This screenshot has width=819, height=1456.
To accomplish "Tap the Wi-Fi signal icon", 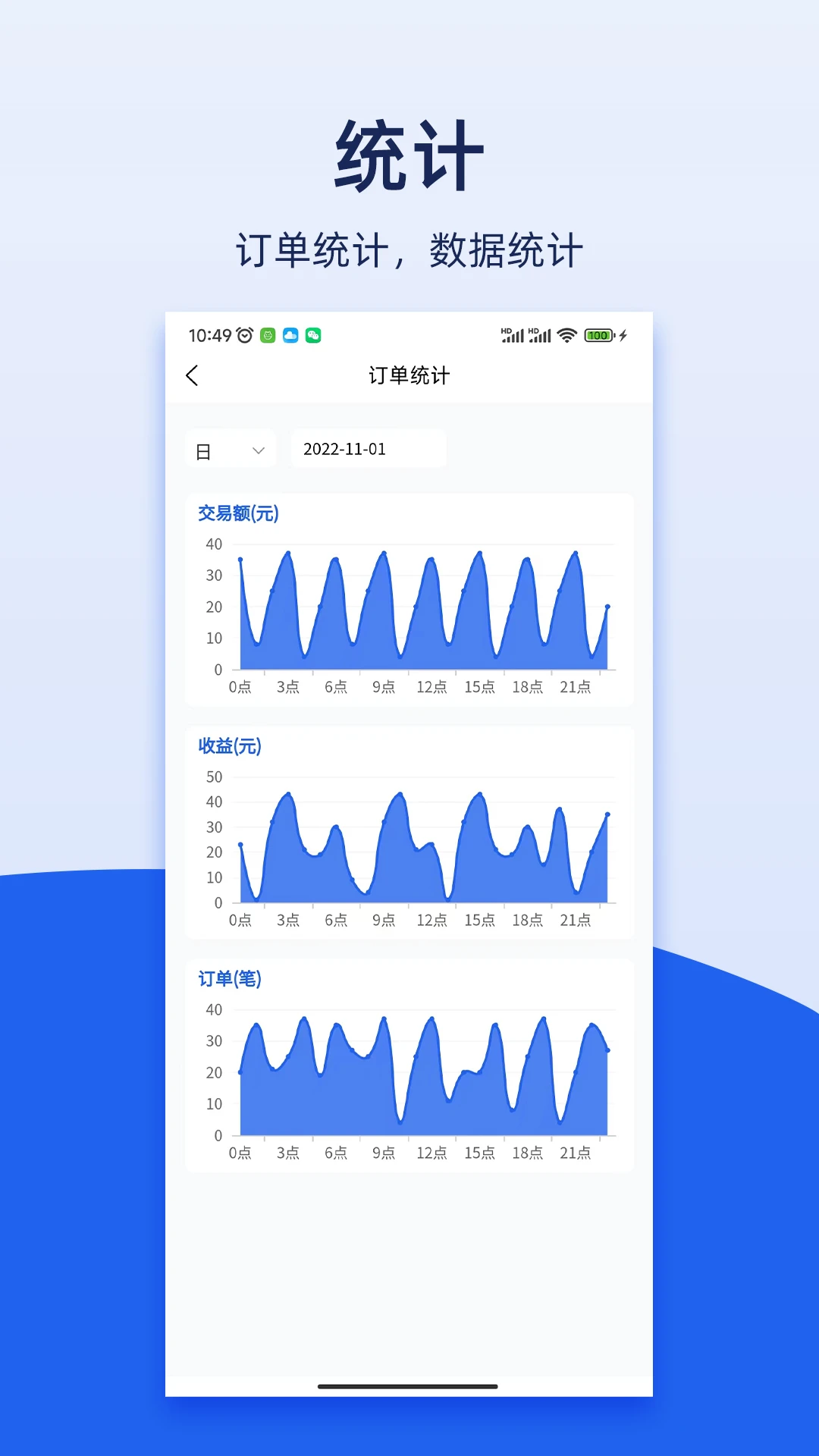I will tap(565, 334).
